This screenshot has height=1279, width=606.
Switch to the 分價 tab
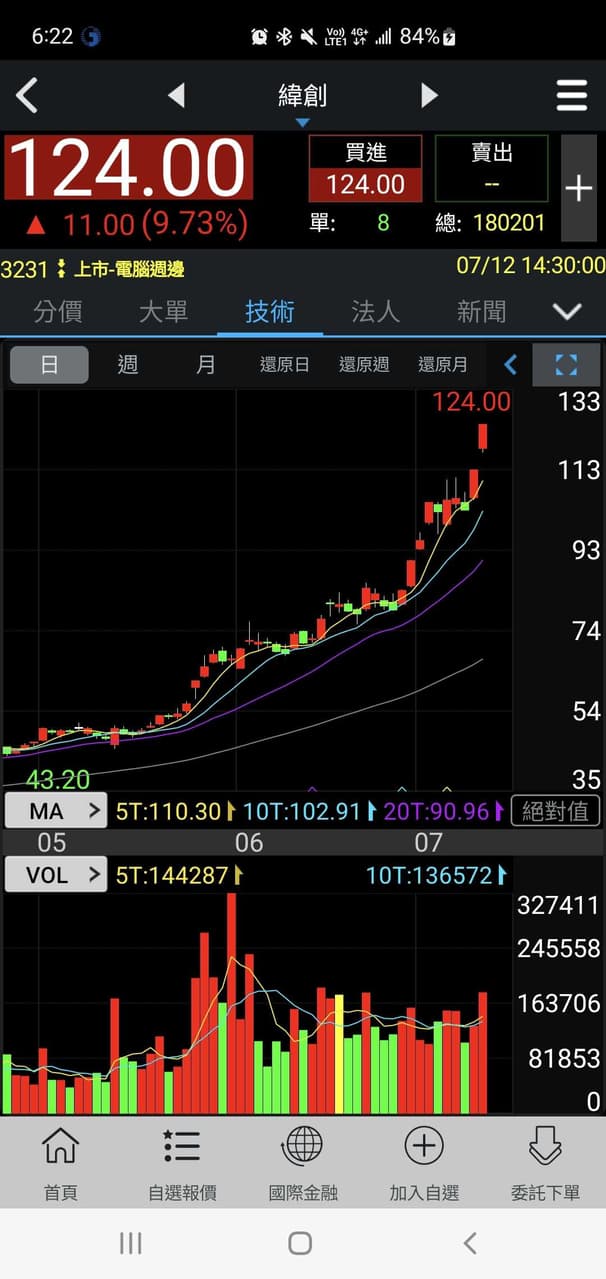click(x=58, y=311)
